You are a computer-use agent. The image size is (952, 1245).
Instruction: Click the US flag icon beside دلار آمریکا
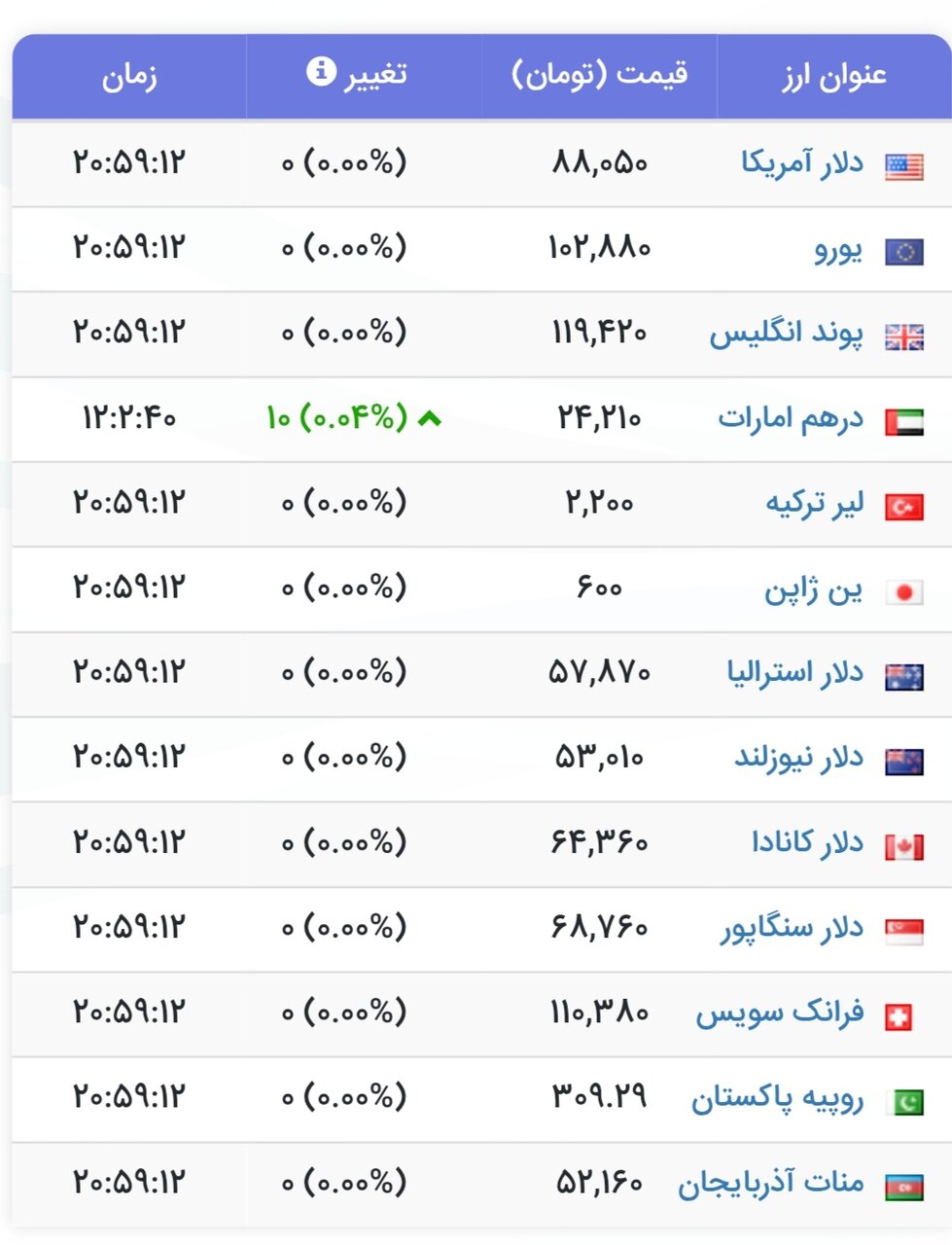pyautogui.click(x=903, y=163)
